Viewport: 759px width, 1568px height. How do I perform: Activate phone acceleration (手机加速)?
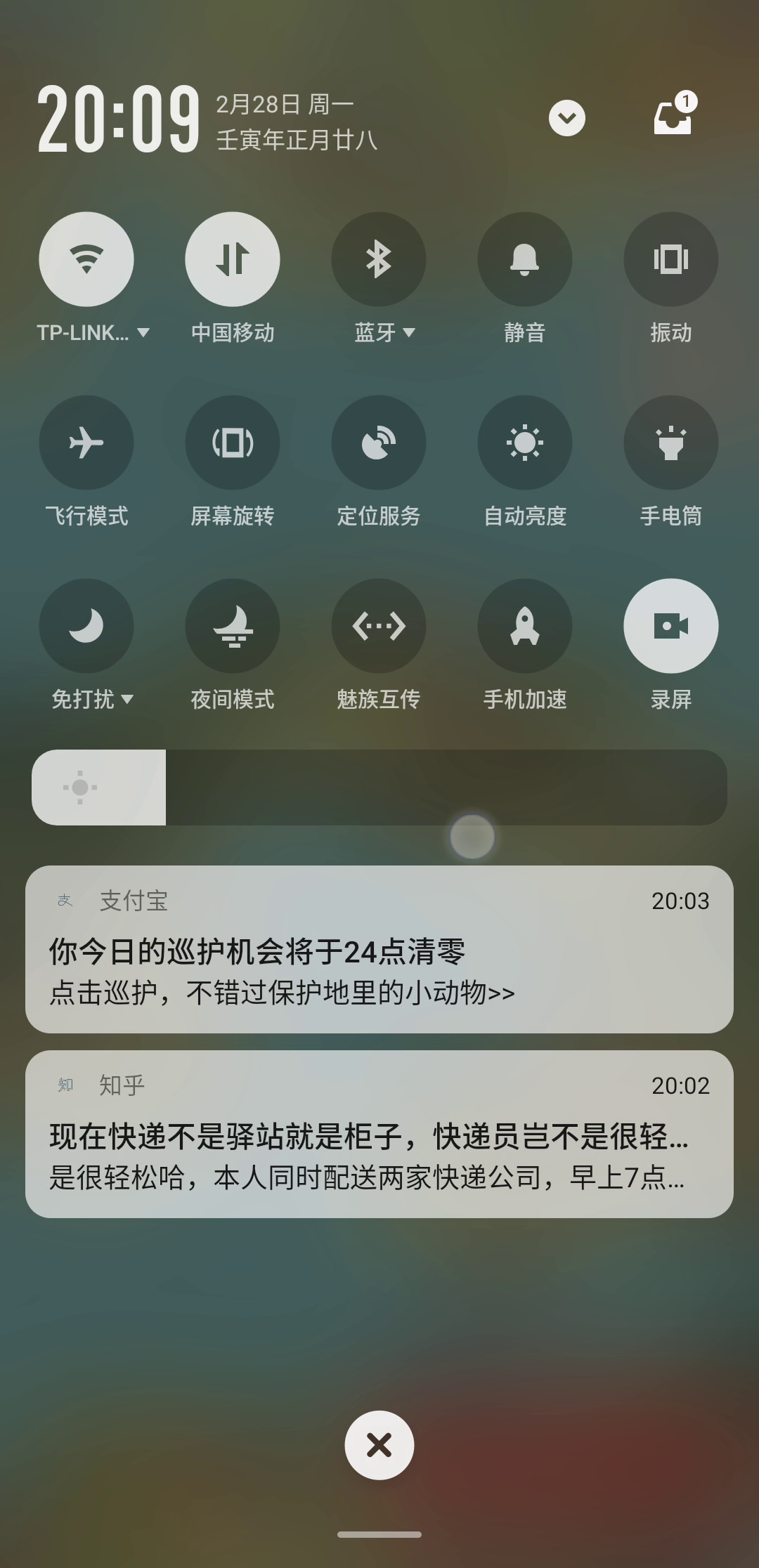click(525, 626)
